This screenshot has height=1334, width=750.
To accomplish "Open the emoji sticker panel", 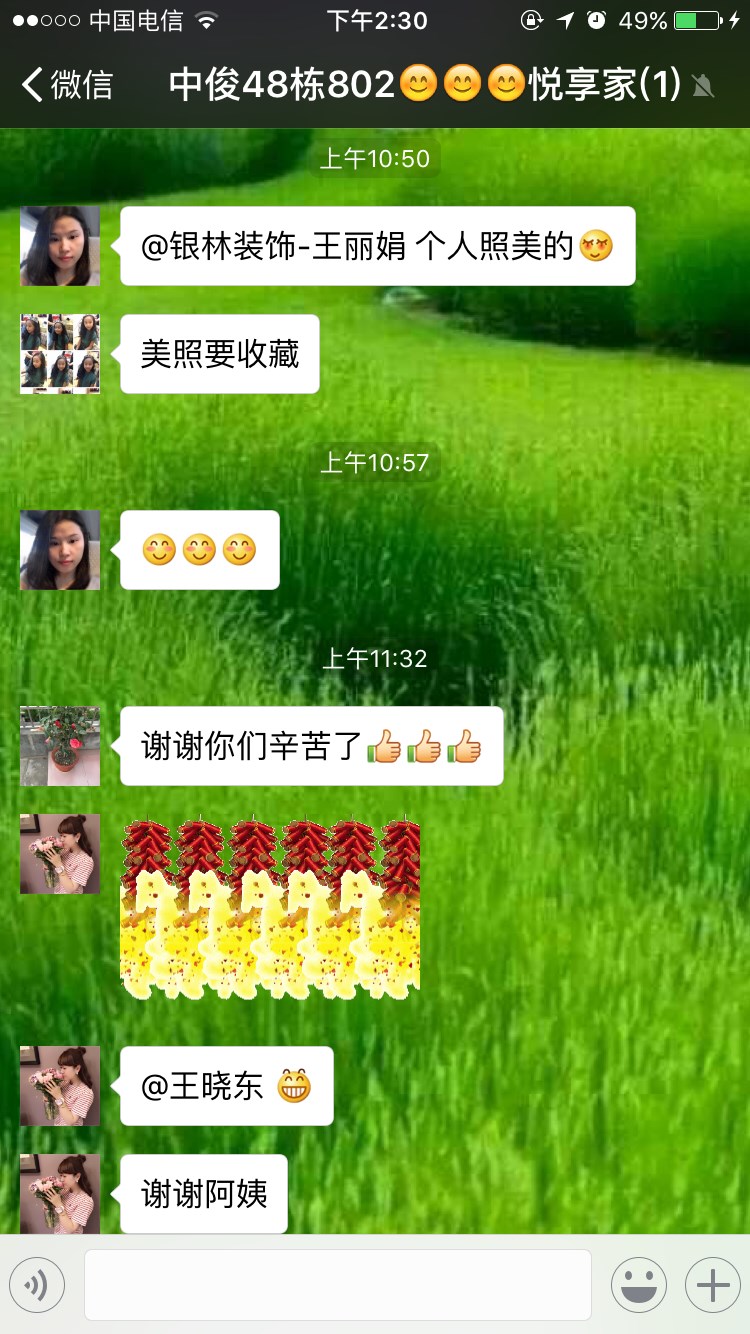I will (639, 1285).
